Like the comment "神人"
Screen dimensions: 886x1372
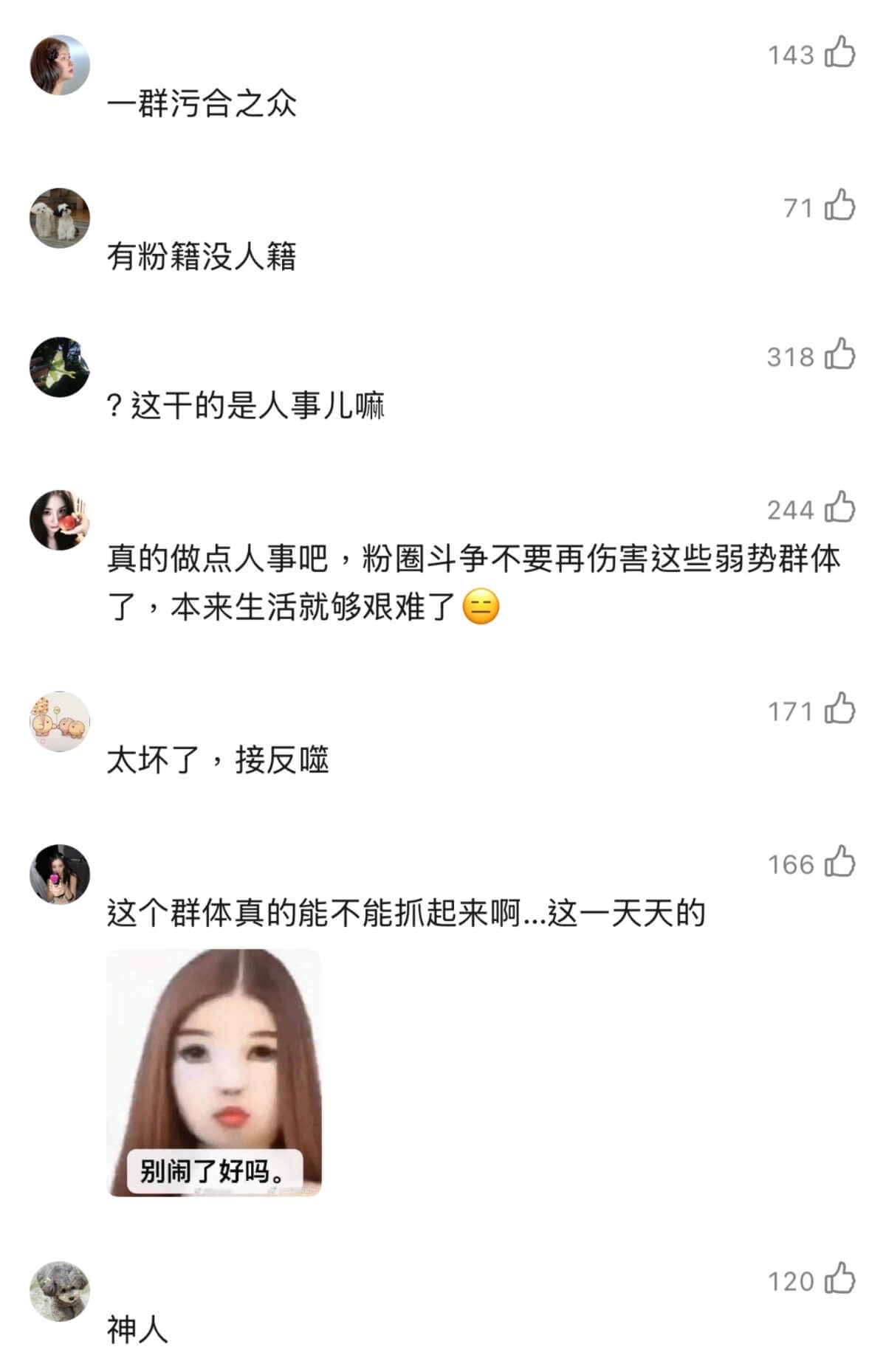[839, 1279]
